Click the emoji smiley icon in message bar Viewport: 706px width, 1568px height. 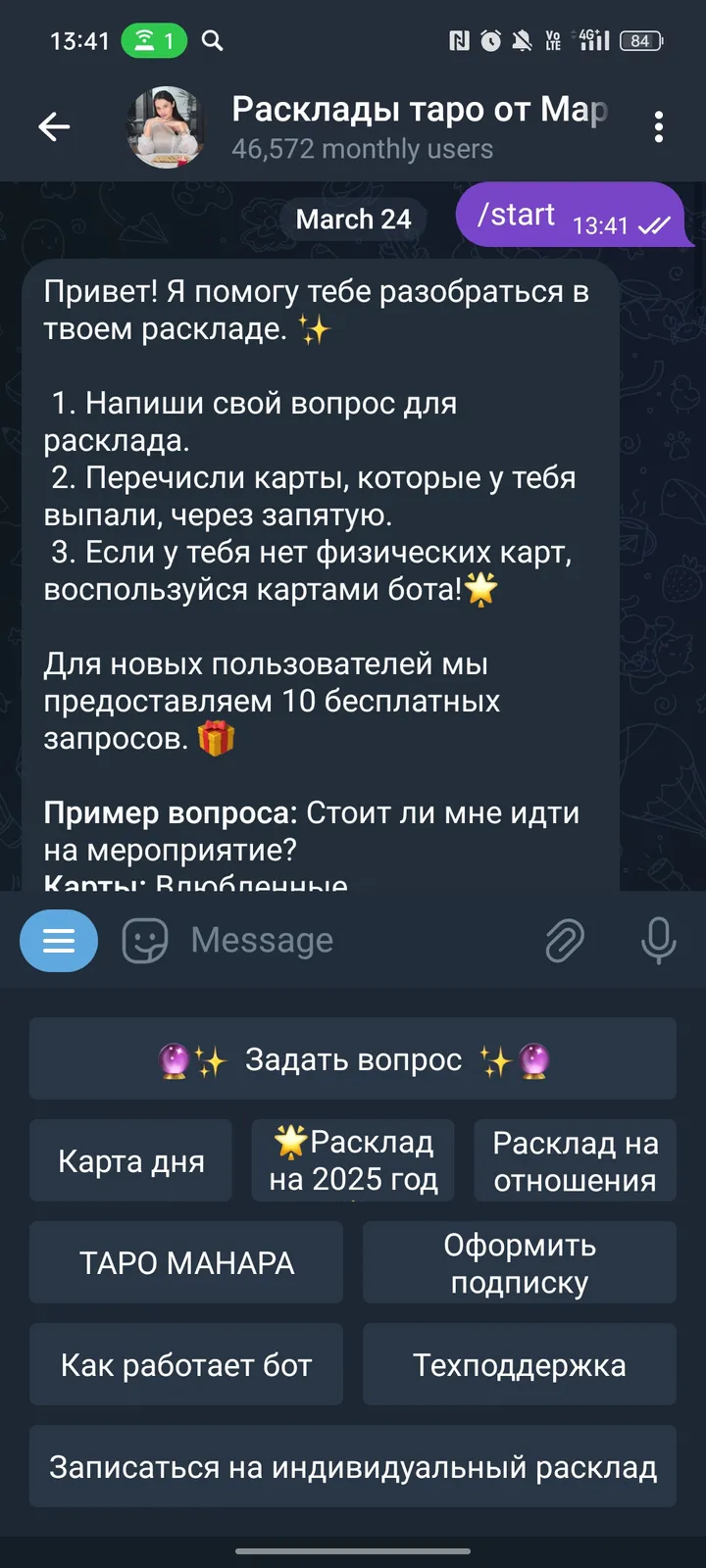(x=145, y=940)
